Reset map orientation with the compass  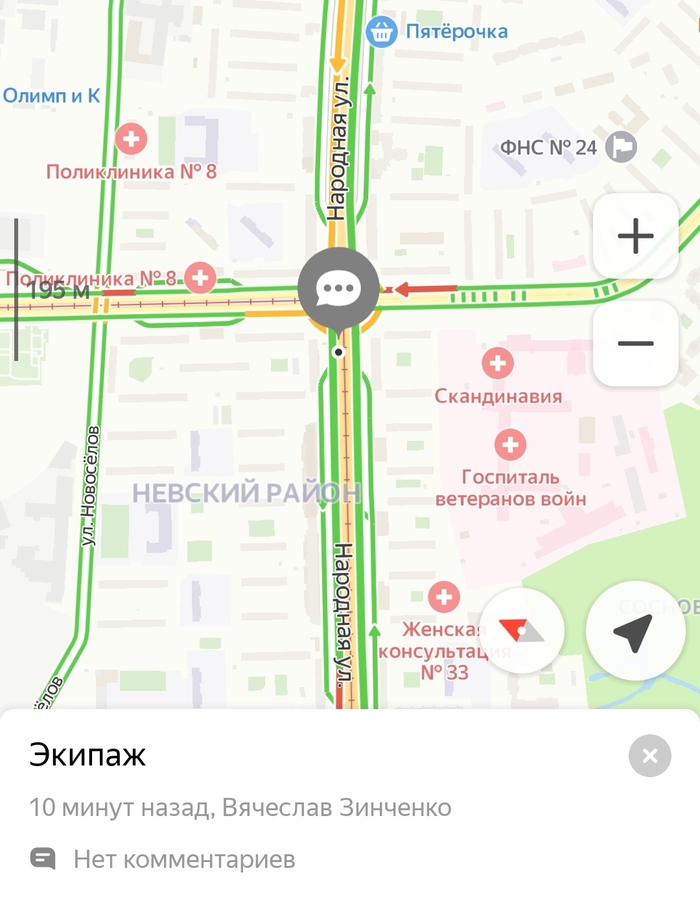pos(521,632)
